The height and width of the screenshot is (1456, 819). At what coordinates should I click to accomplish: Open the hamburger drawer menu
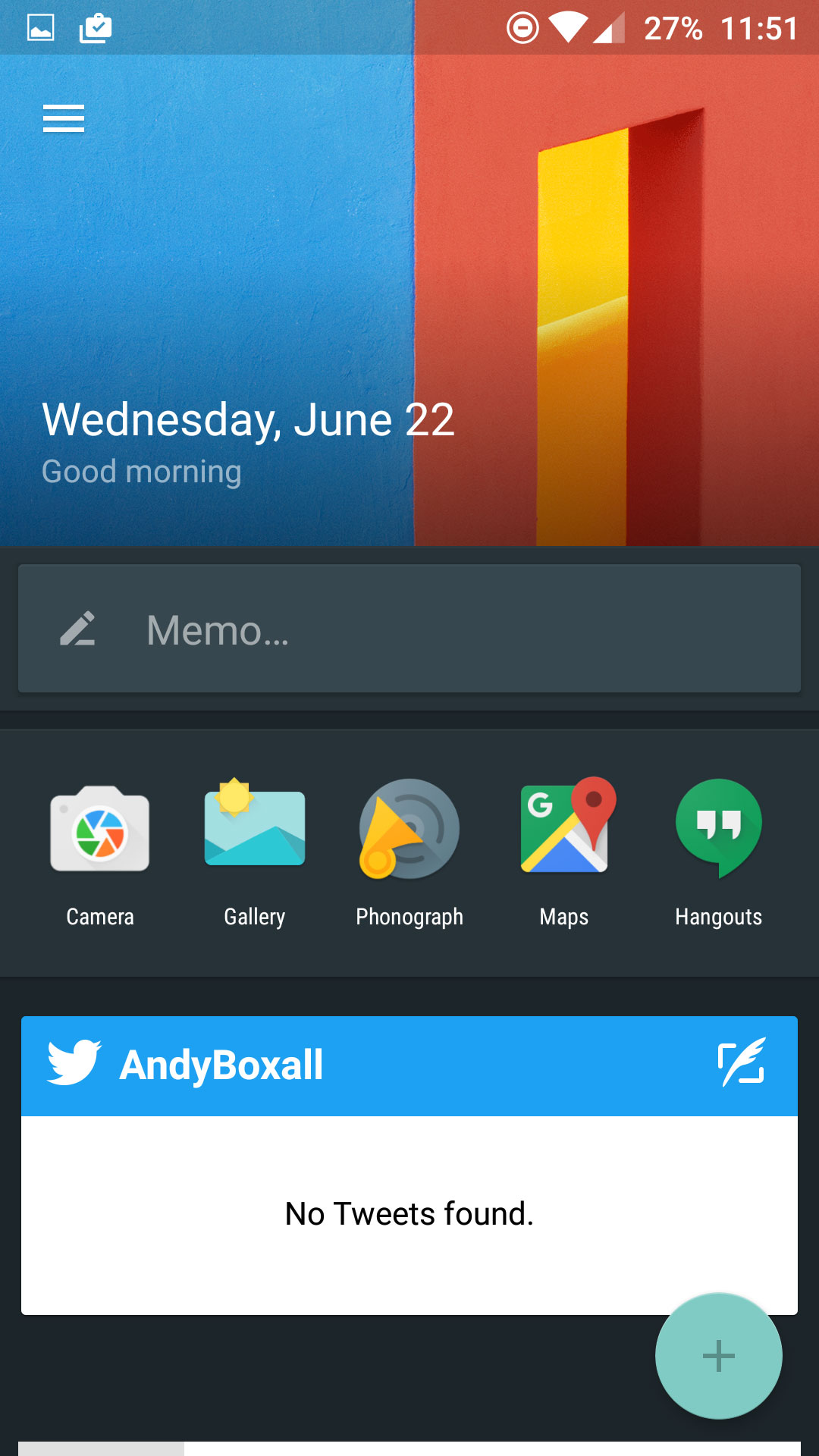(64, 119)
